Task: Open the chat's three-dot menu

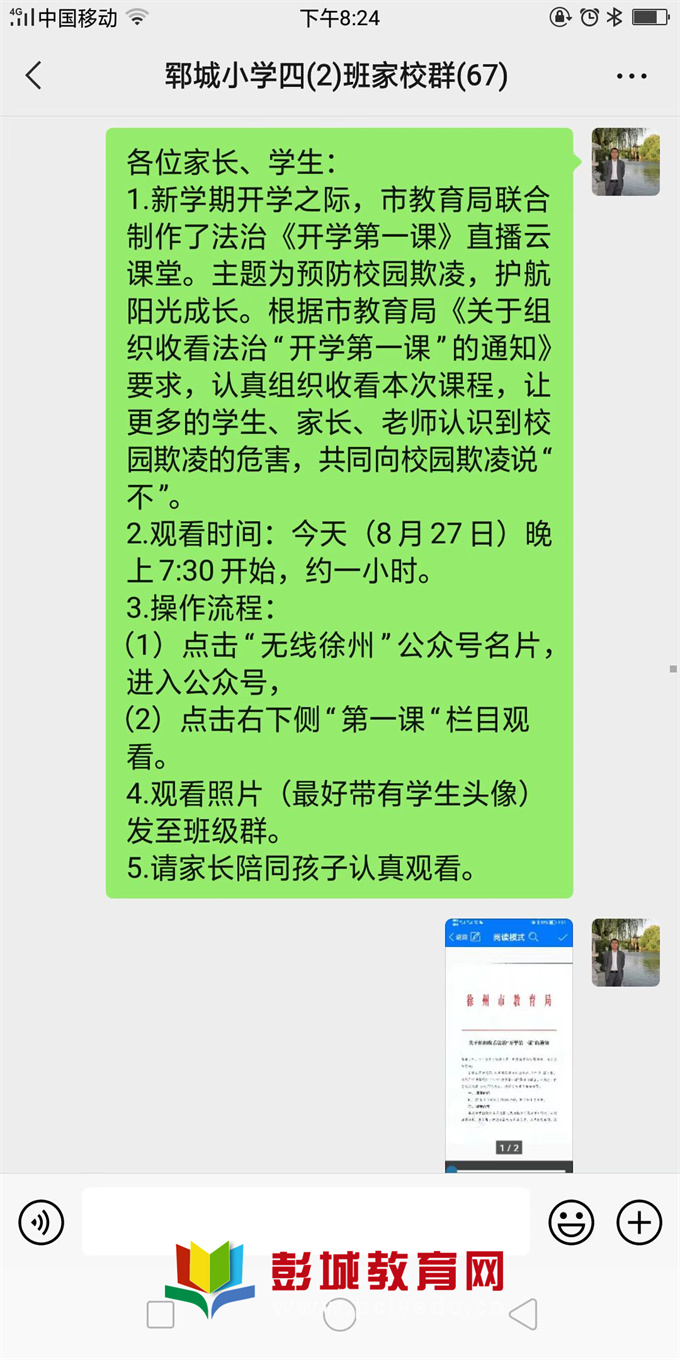Action: click(x=632, y=76)
